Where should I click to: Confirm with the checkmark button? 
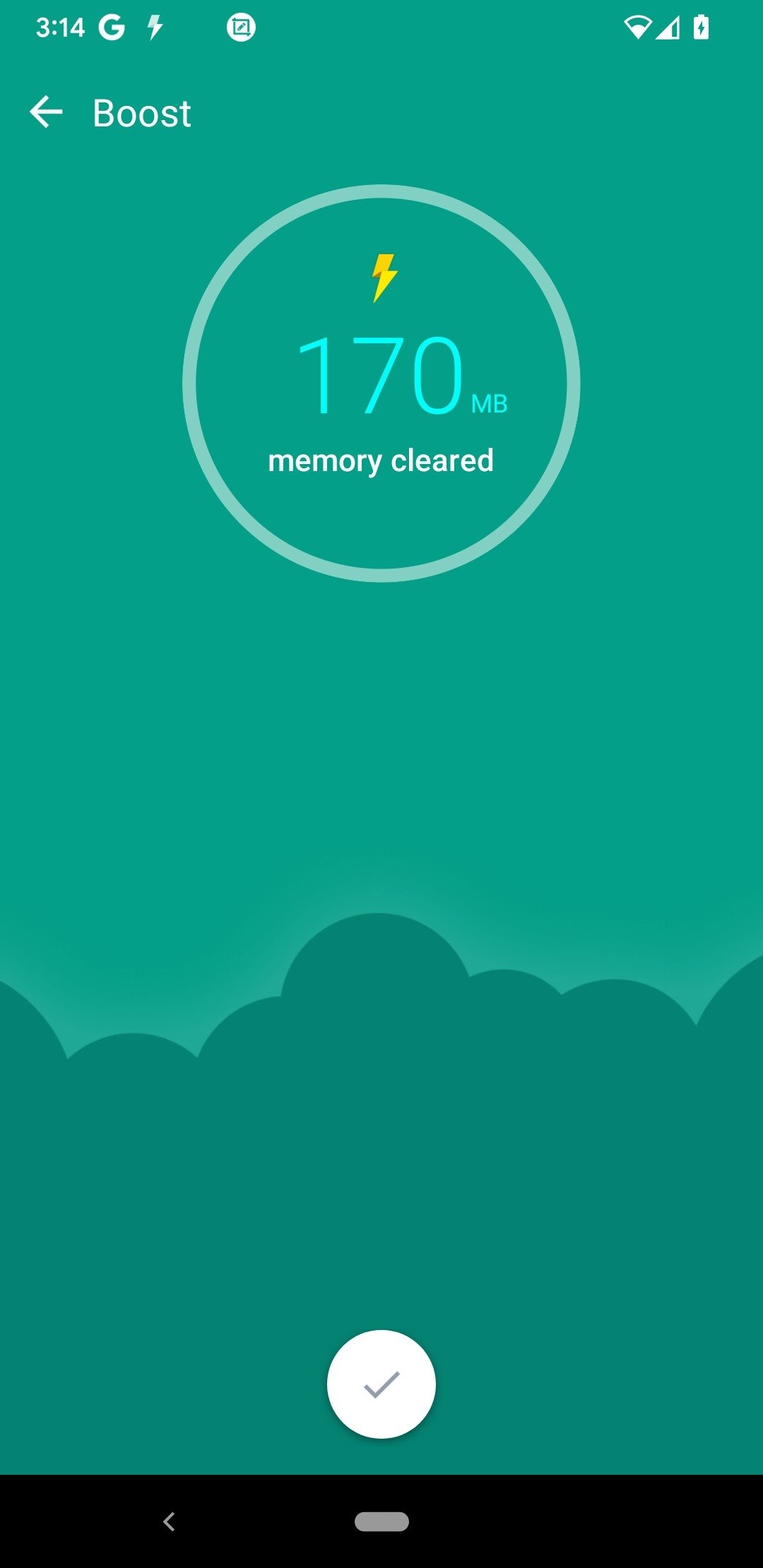(381, 1384)
